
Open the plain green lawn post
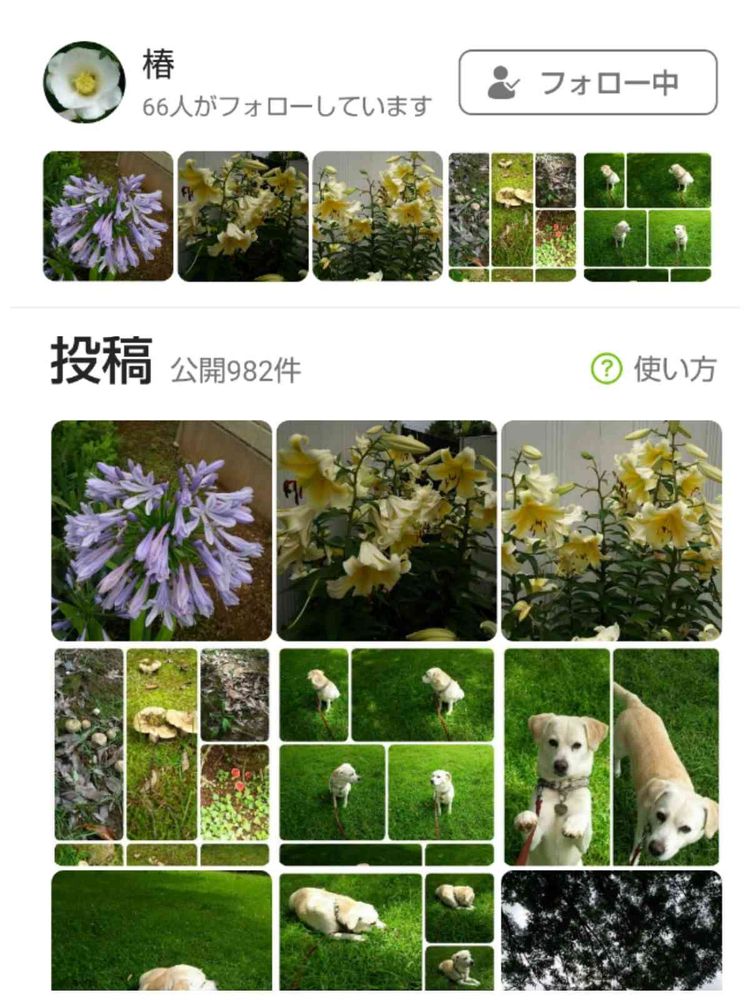(x=161, y=931)
